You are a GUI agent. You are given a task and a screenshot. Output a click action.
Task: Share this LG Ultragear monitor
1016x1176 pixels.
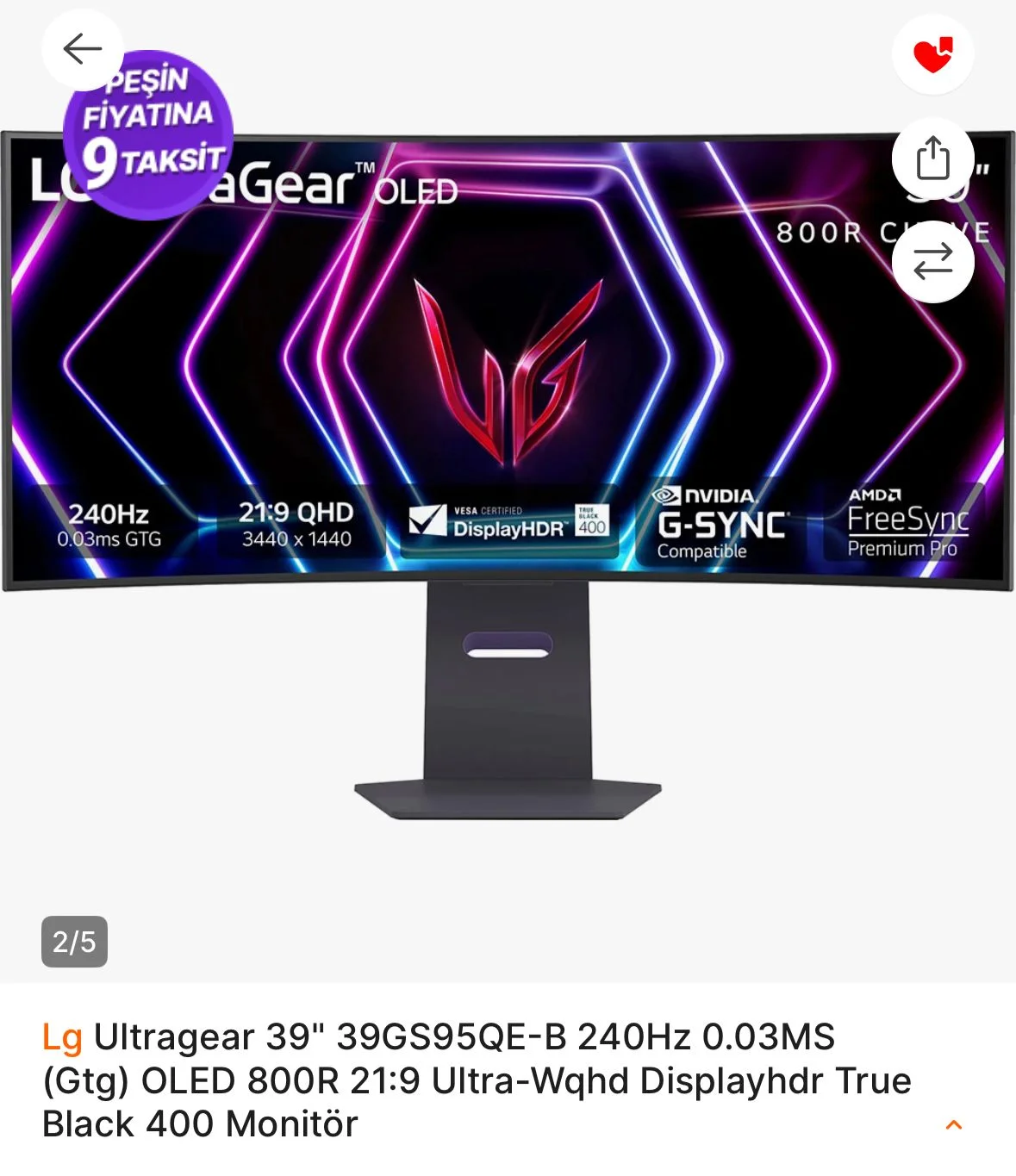pyautogui.click(x=932, y=159)
